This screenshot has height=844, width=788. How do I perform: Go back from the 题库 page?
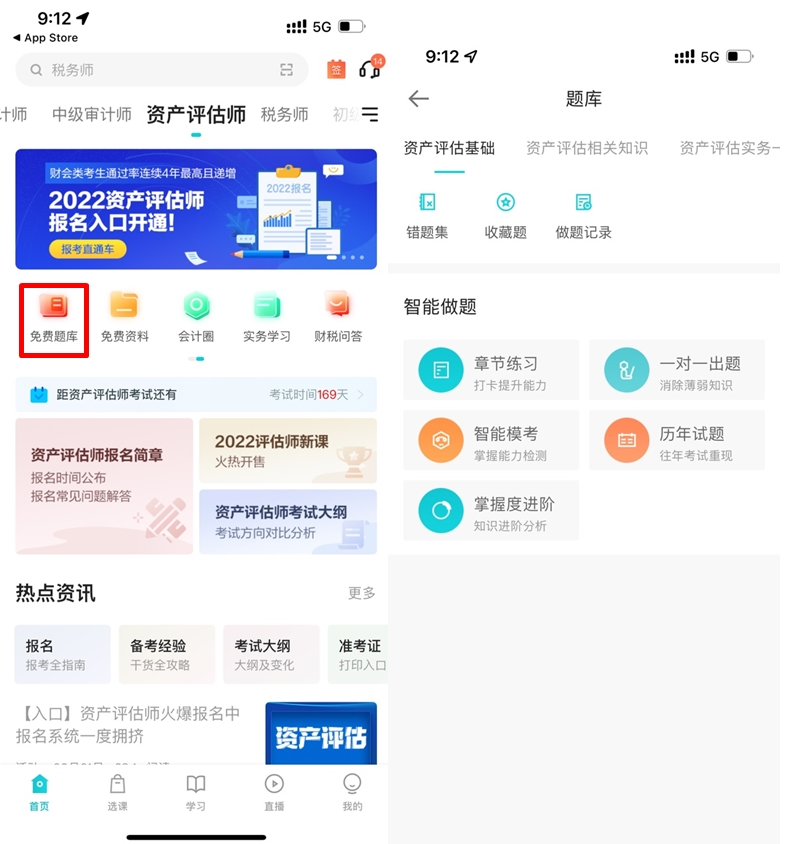(419, 98)
